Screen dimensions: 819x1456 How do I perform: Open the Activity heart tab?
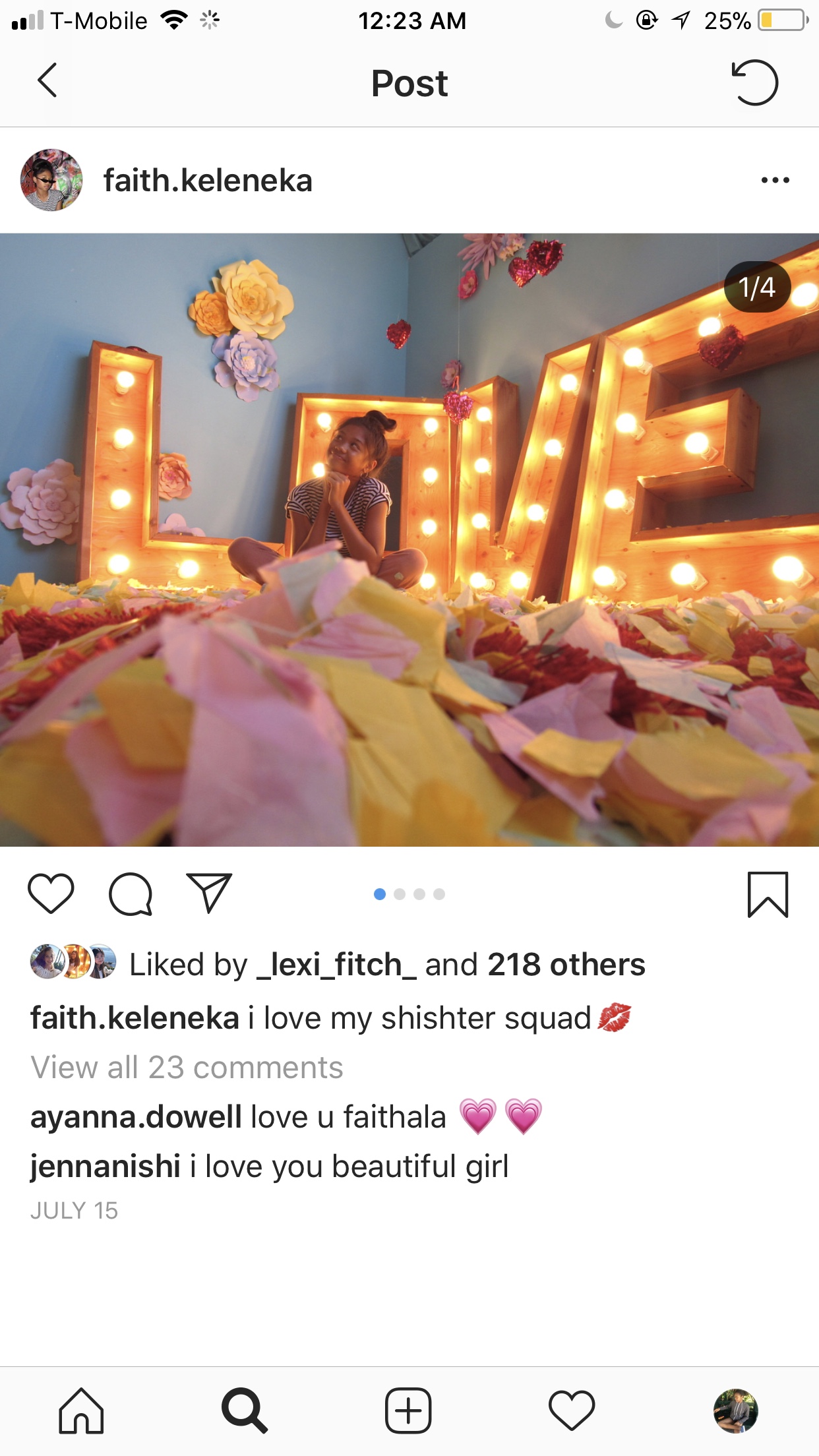[572, 1410]
